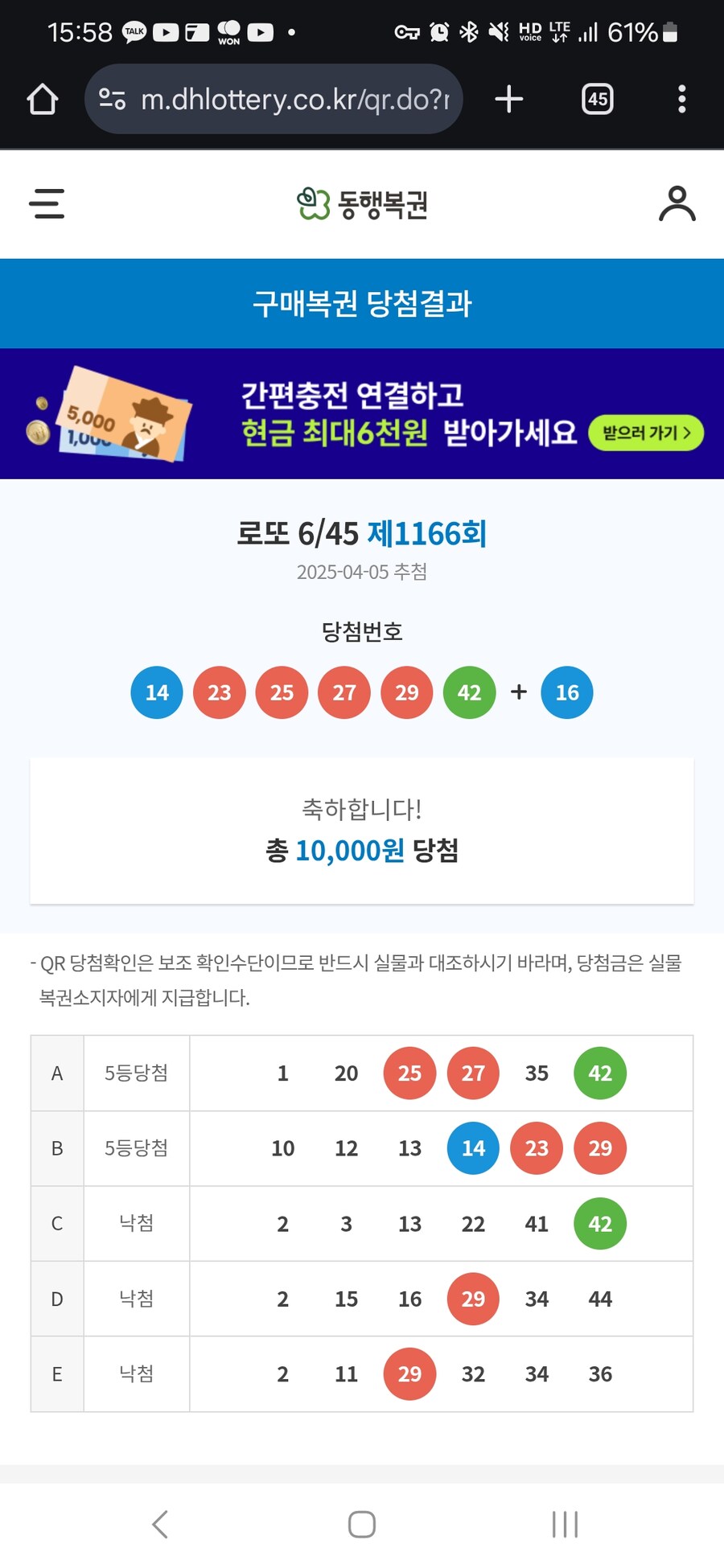Tap the back navigation arrow
Image resolution: width=724 pixels, height=1568 pixels.
pos(159,1522)
